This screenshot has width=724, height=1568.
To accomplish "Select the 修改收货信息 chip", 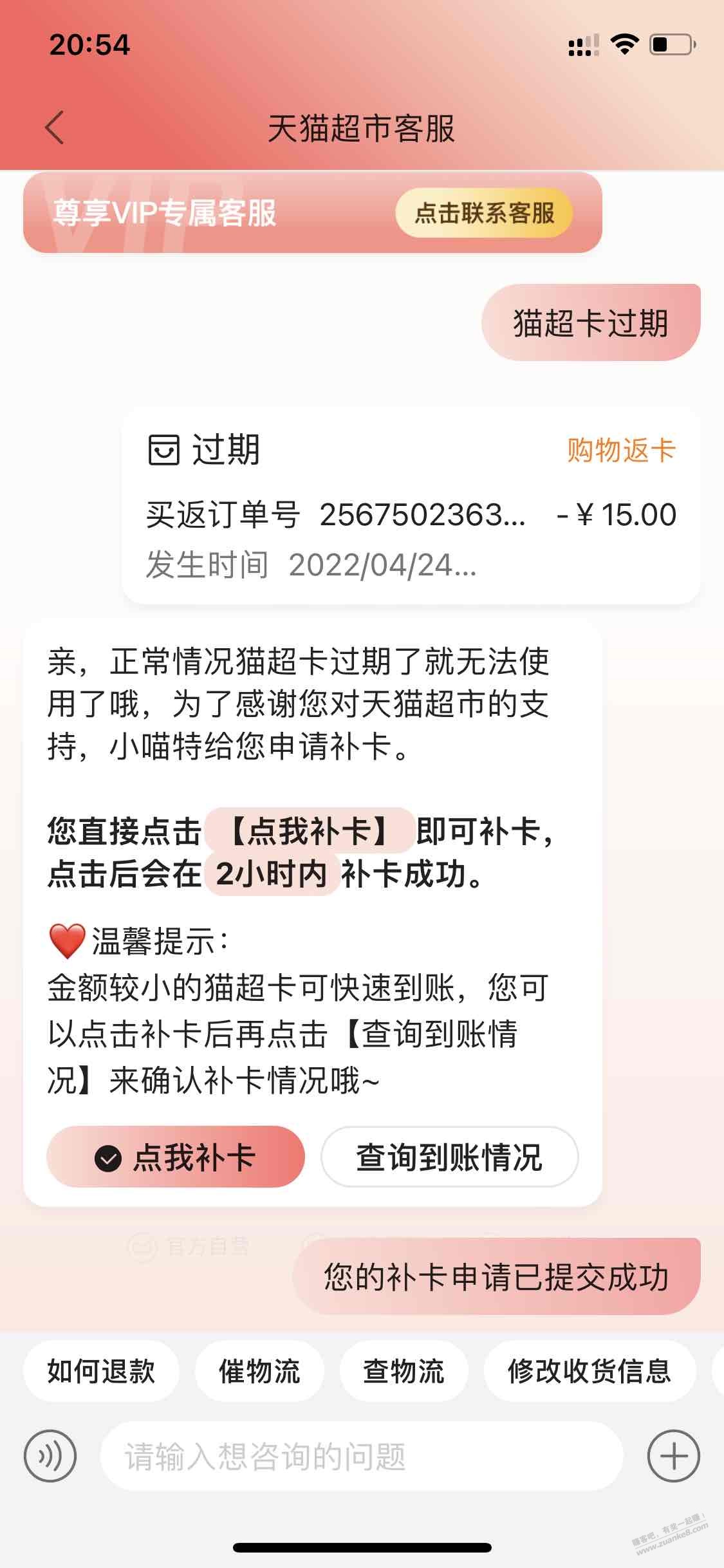I will [589, 1371].
